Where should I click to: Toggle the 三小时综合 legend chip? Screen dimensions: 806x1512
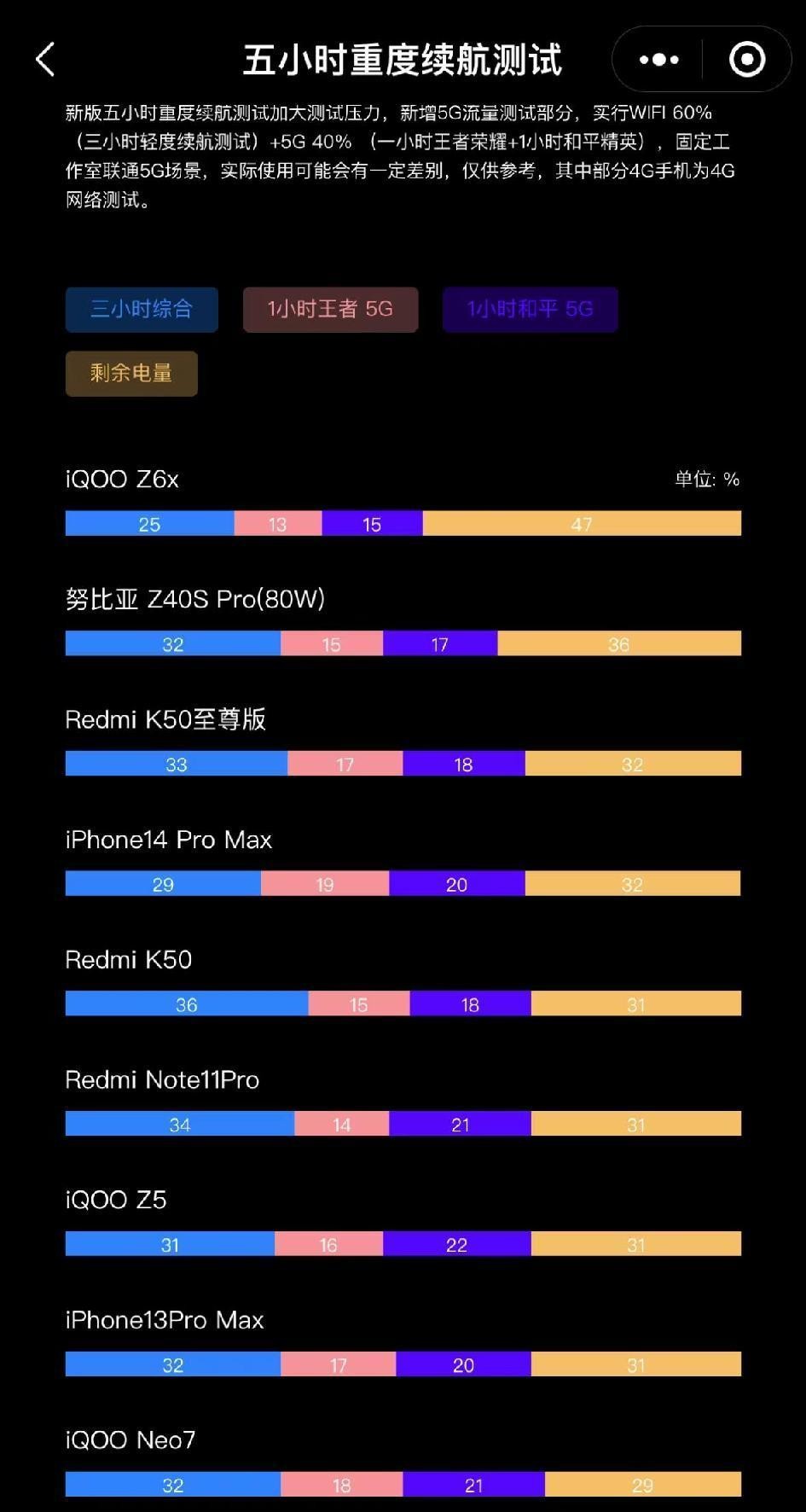click(142, 309)
